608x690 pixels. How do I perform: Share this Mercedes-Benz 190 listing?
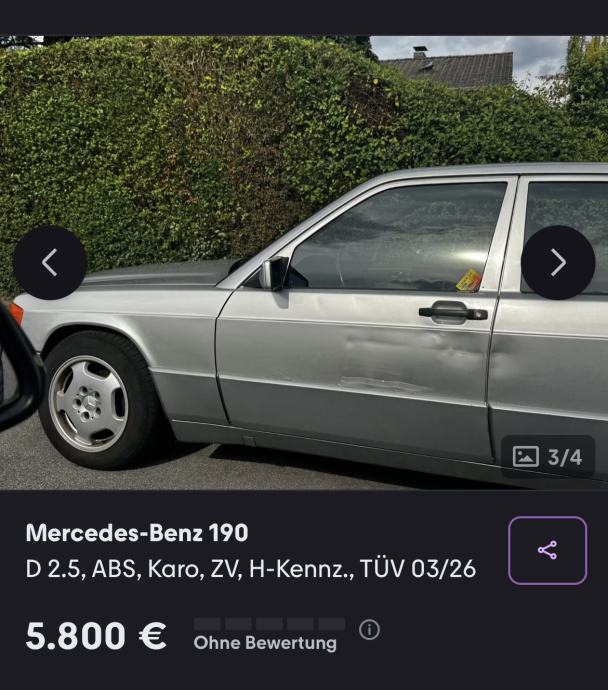[x=547, y=550]
